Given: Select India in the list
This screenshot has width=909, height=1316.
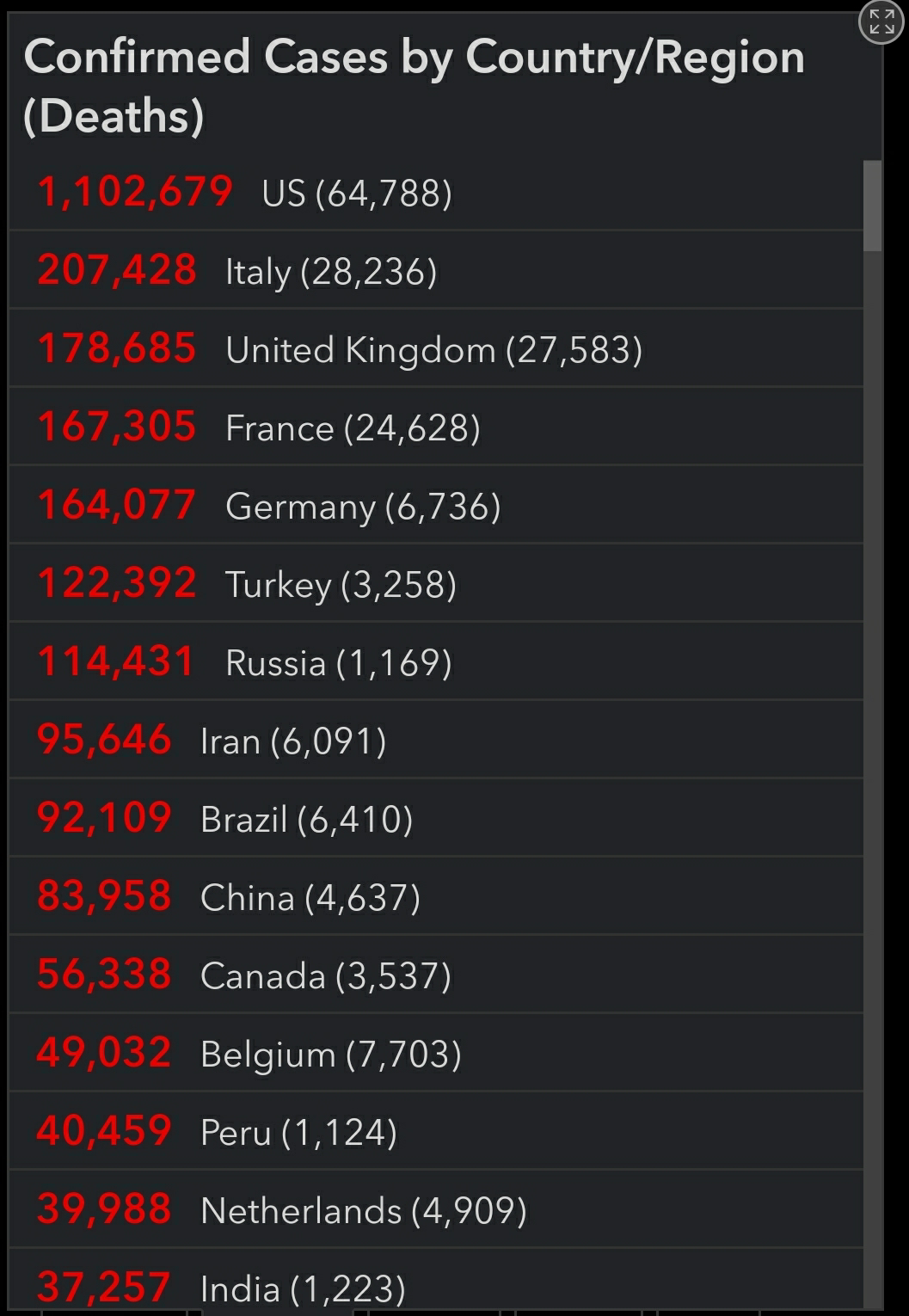Looking at the screenshot, I should 435,1281.
